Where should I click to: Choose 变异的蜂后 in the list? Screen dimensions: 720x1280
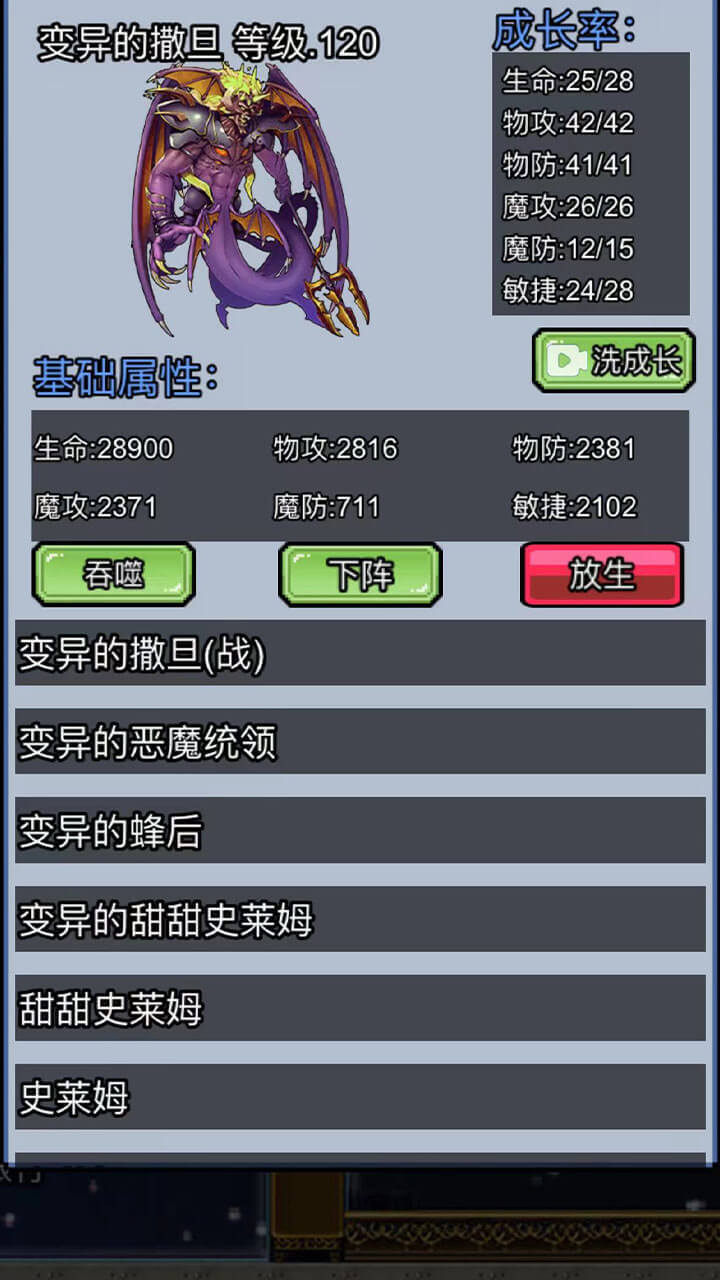pos(360,831)
